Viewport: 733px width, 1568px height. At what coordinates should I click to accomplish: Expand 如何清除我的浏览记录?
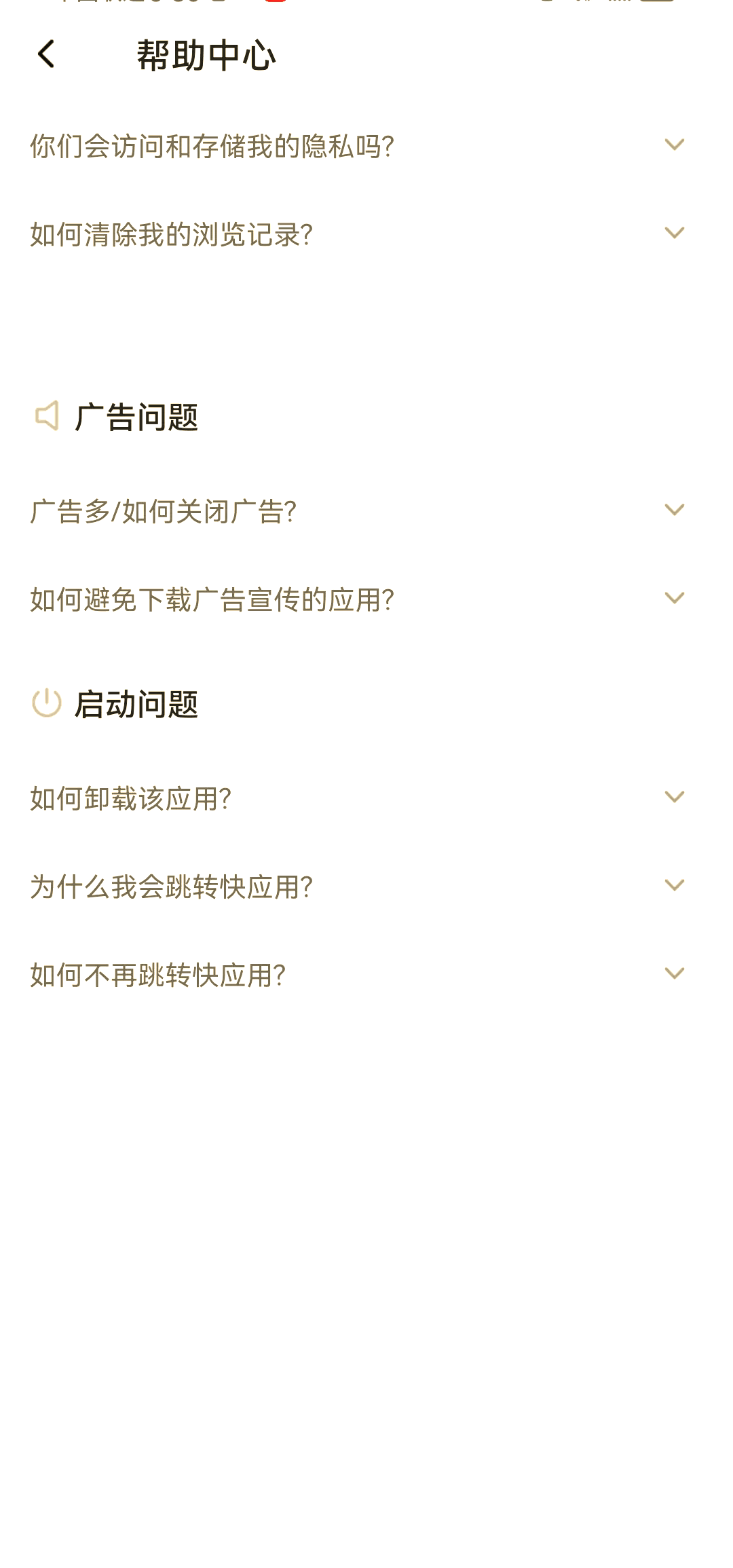[674, 233]
